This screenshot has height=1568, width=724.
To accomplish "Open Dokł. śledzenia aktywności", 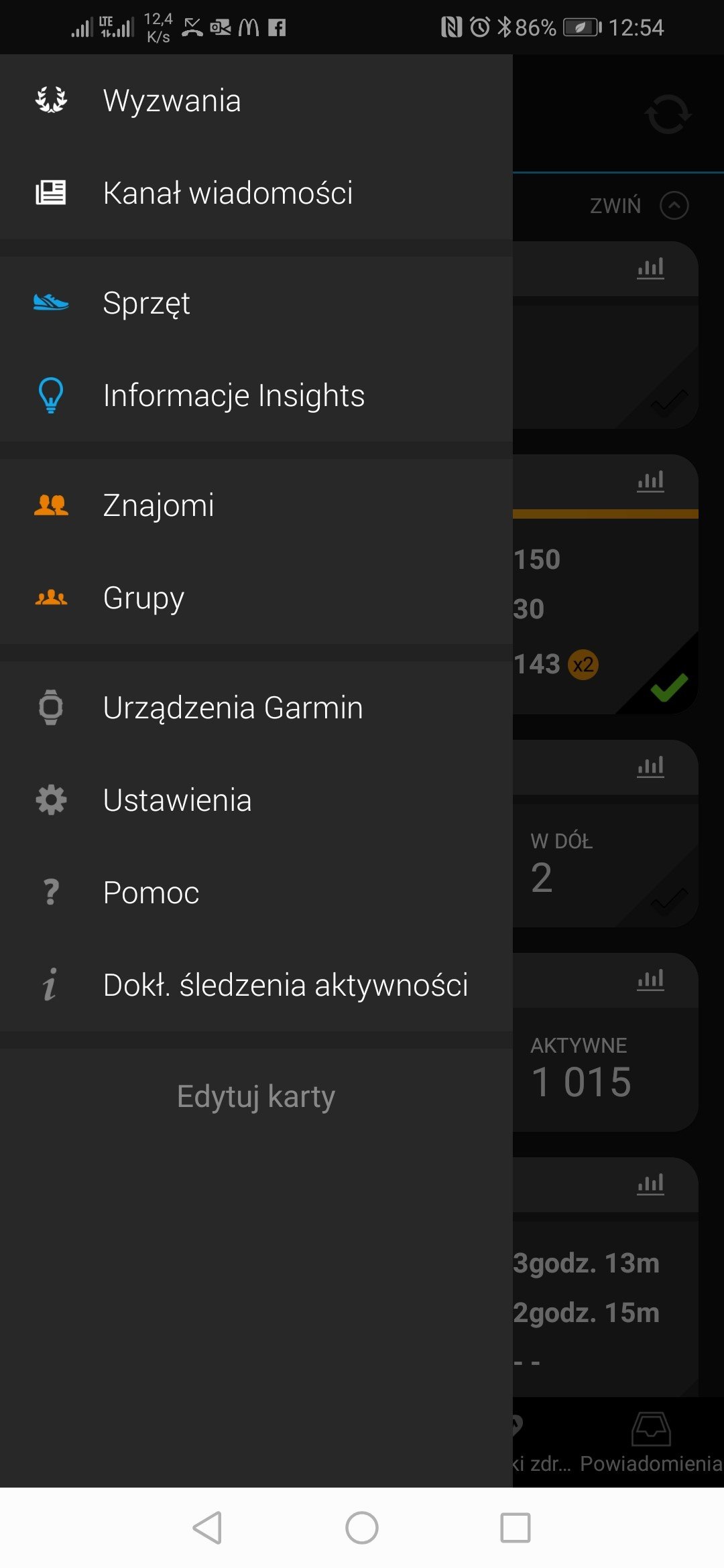I will pyautogui.click(x=256, y=985).
